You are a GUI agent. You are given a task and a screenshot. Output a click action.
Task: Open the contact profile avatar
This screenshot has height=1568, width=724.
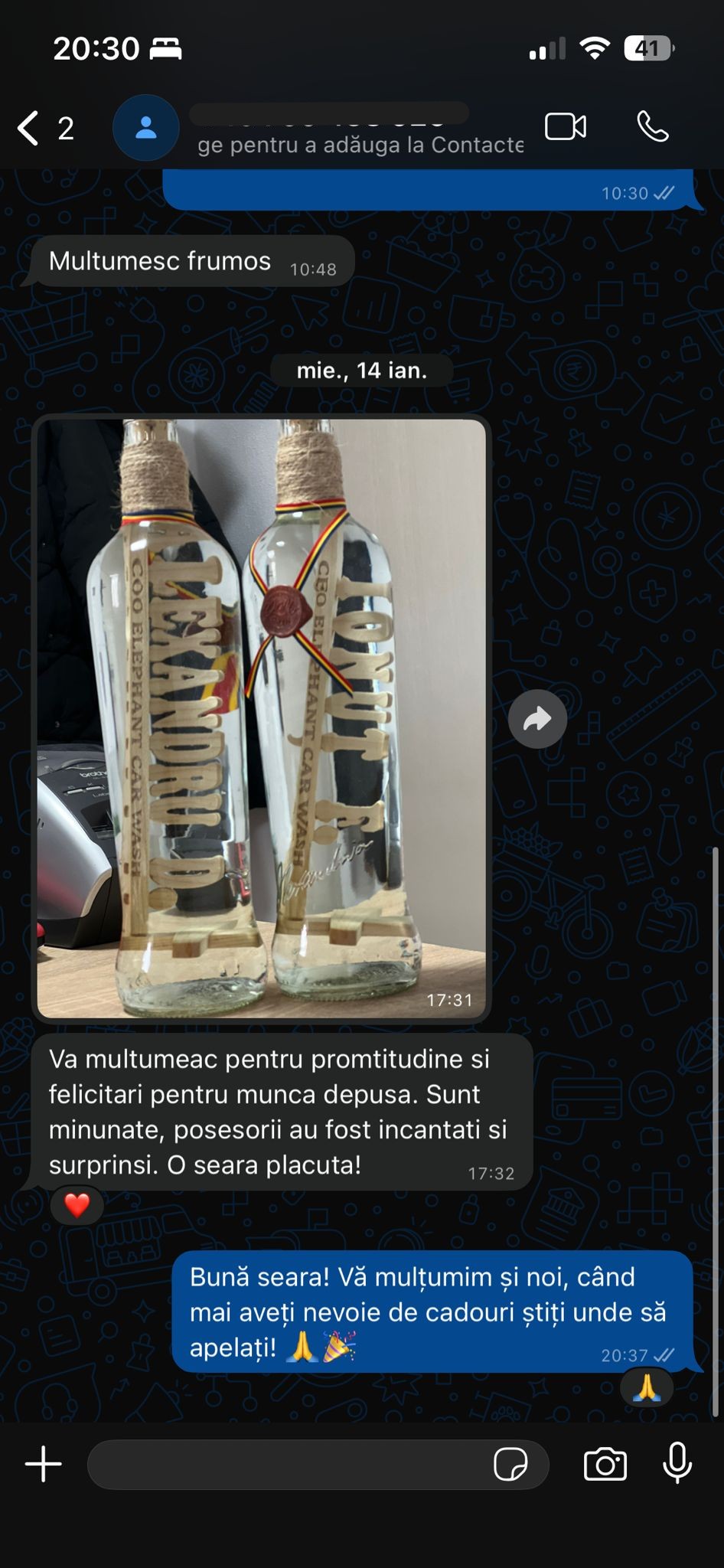click(x=145, y=128)
